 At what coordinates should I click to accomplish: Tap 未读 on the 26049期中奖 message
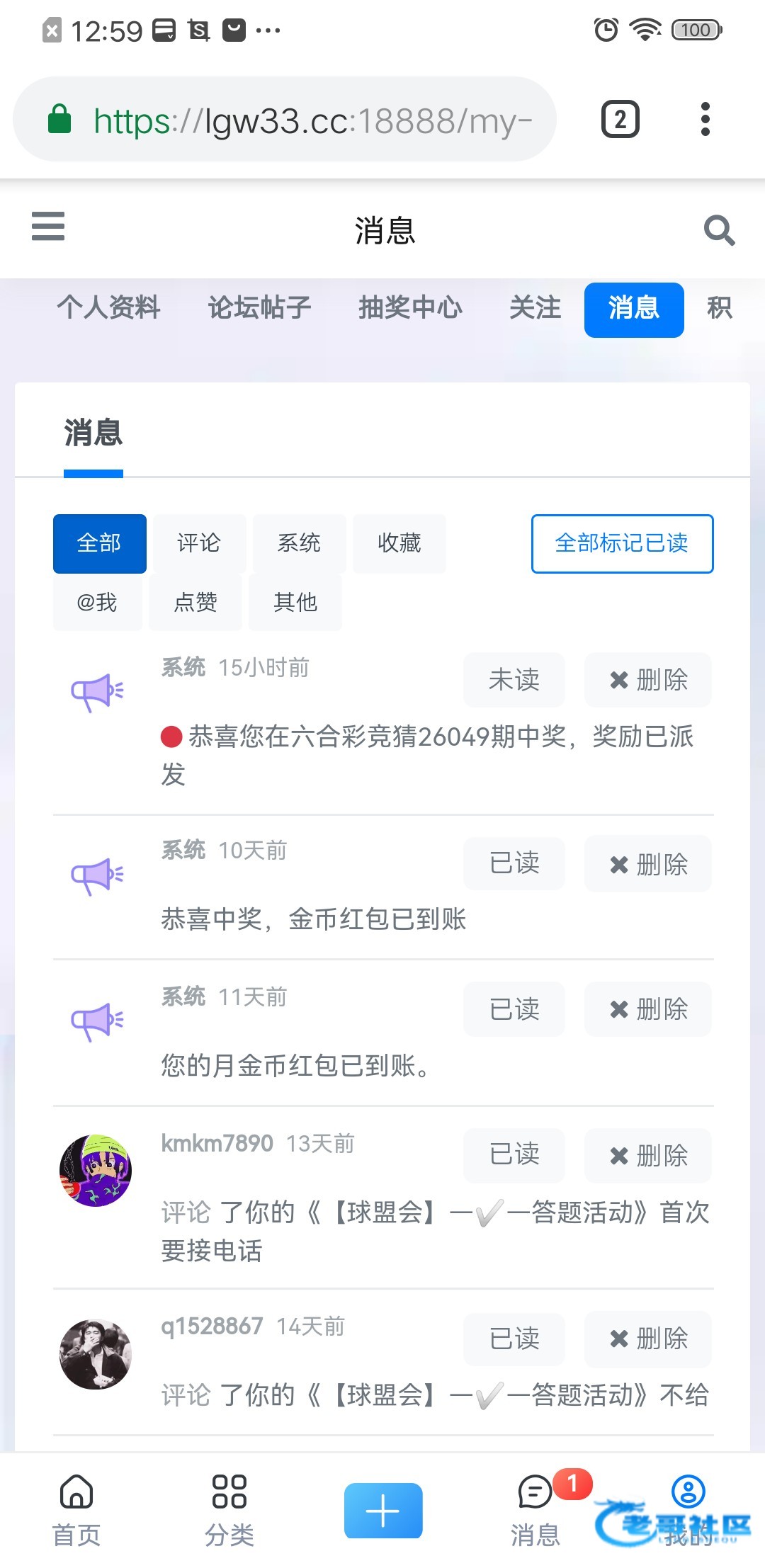[514, 680]
